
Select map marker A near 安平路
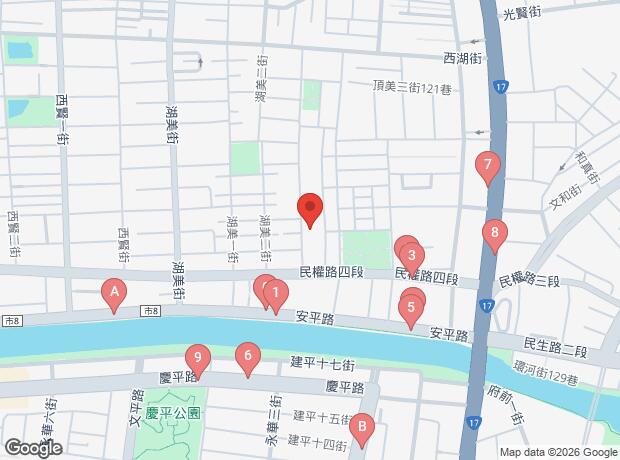click(x=115, y=293)
